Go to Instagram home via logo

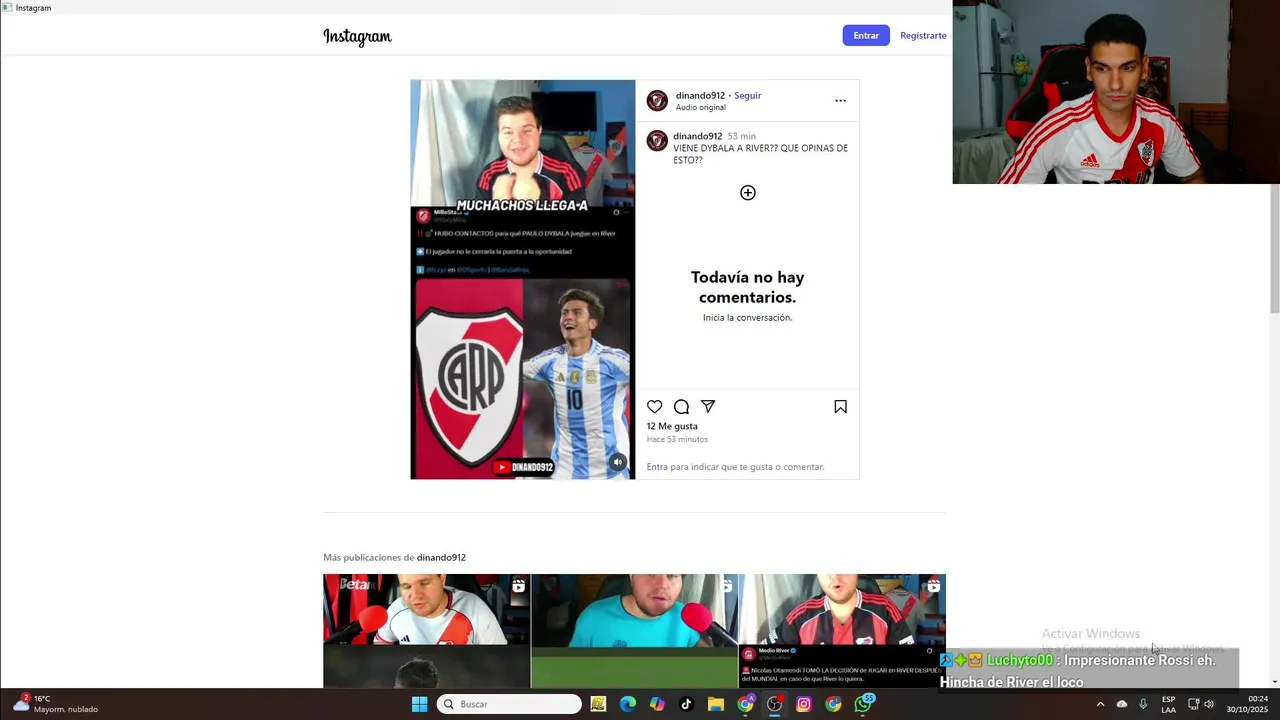pos(357,37)
